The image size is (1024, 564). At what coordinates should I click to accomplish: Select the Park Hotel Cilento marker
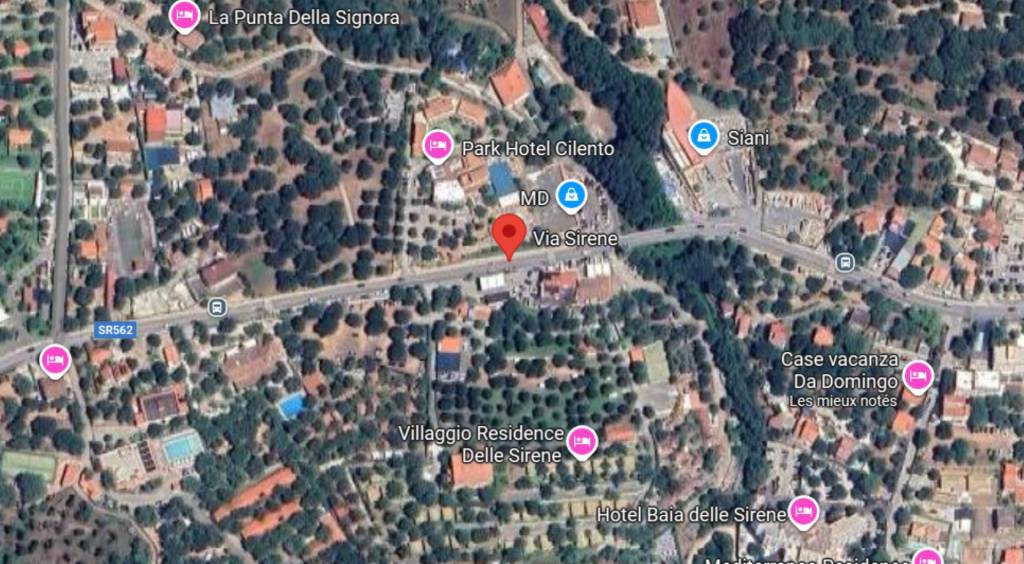[x=437, y=145]
